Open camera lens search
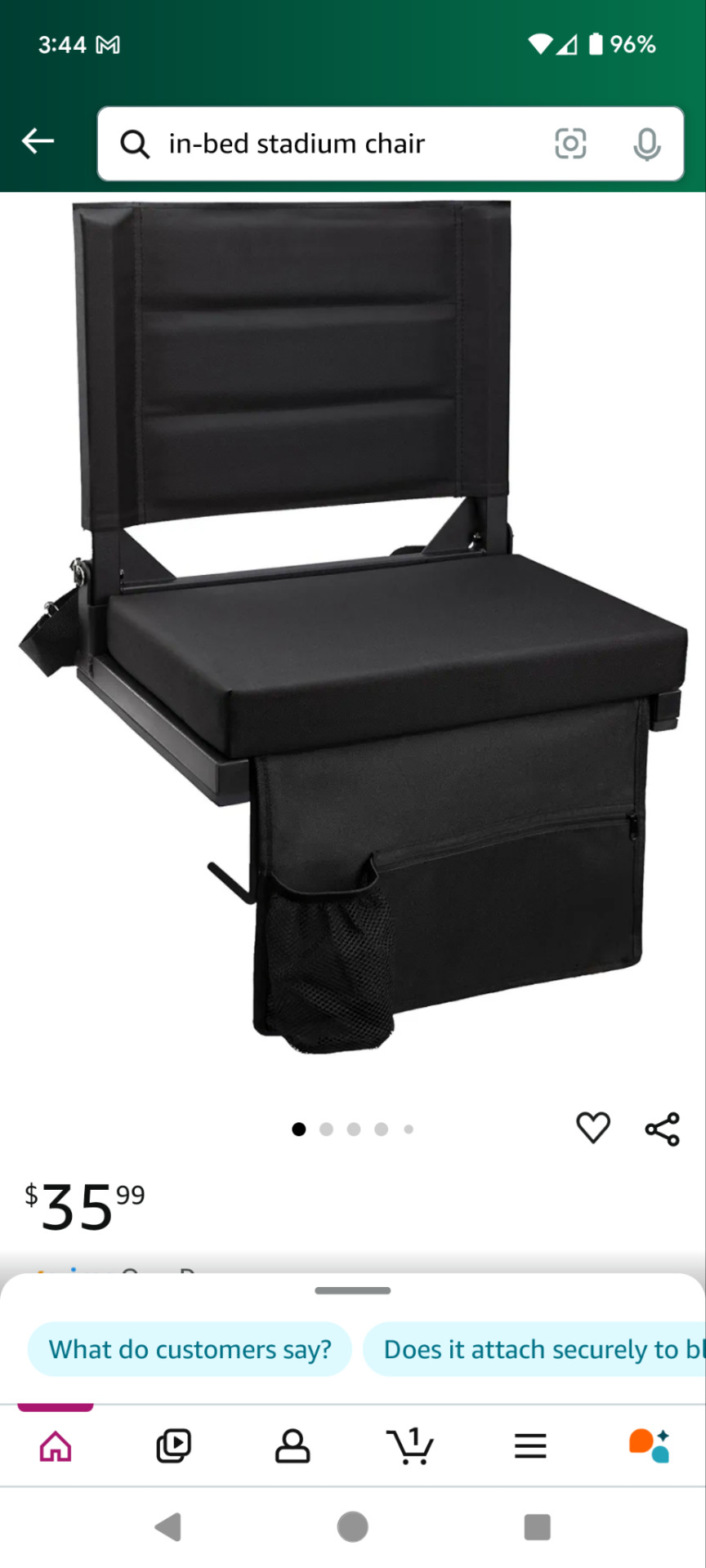Screen dimensions: 706x1568 click(x=570, y=144)
